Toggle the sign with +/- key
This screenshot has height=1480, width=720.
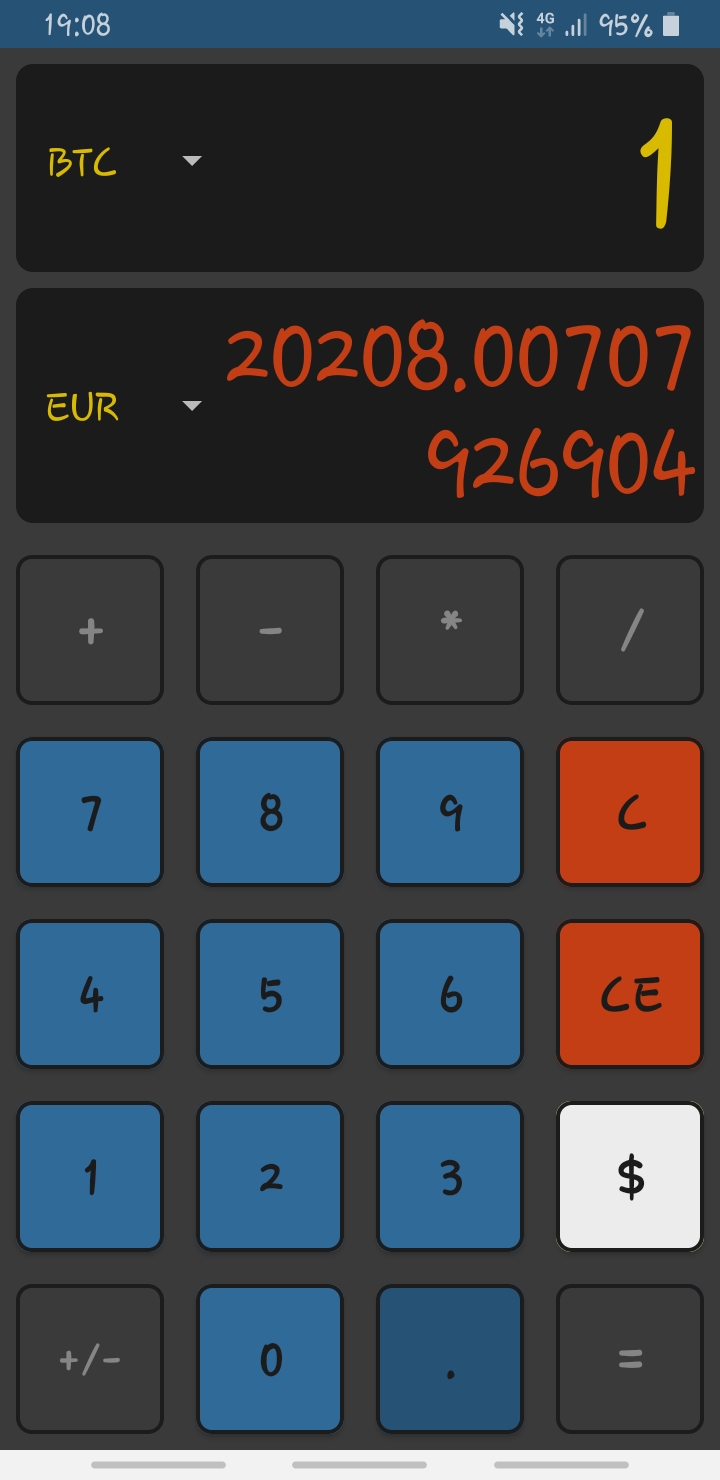pos(90,1358)
